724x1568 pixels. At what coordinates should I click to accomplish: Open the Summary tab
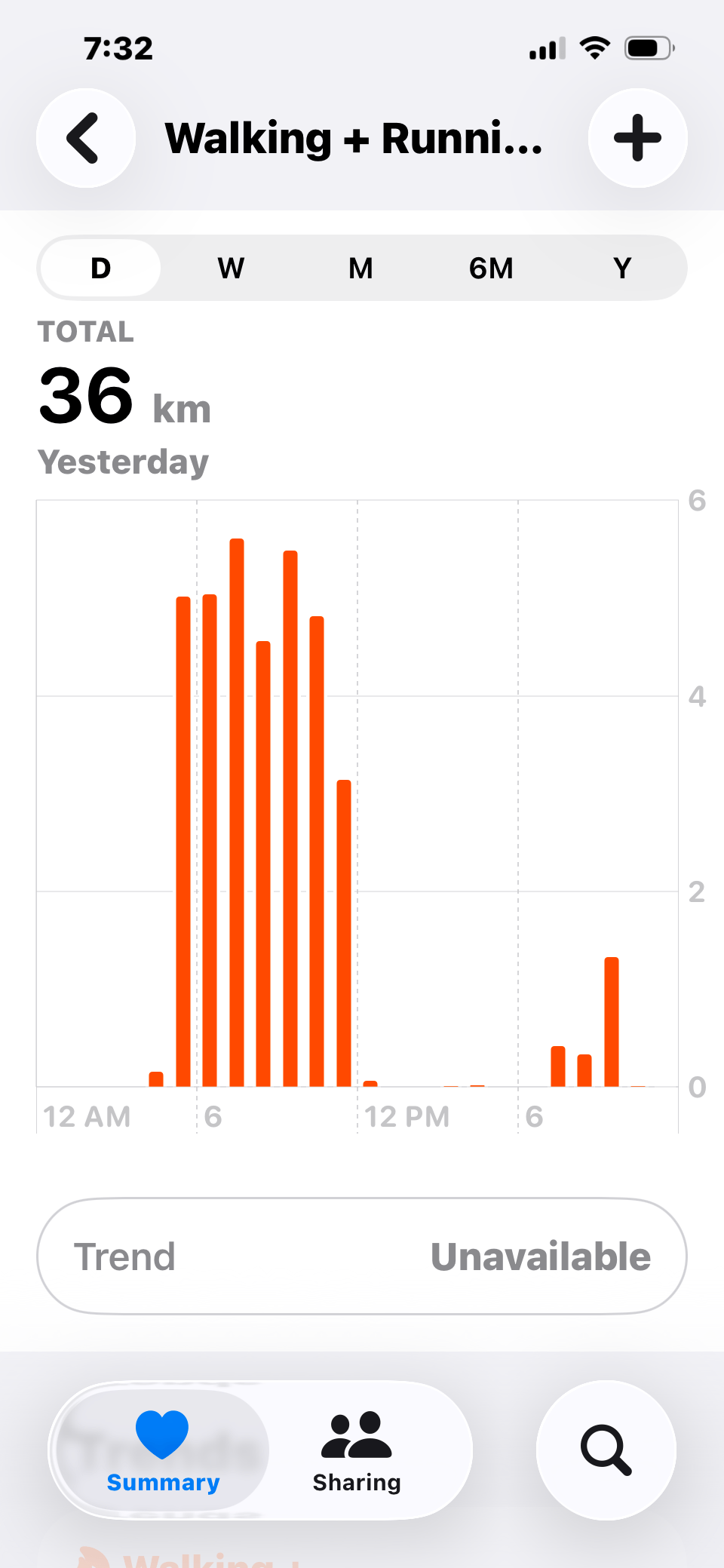tap(163, 1450)
